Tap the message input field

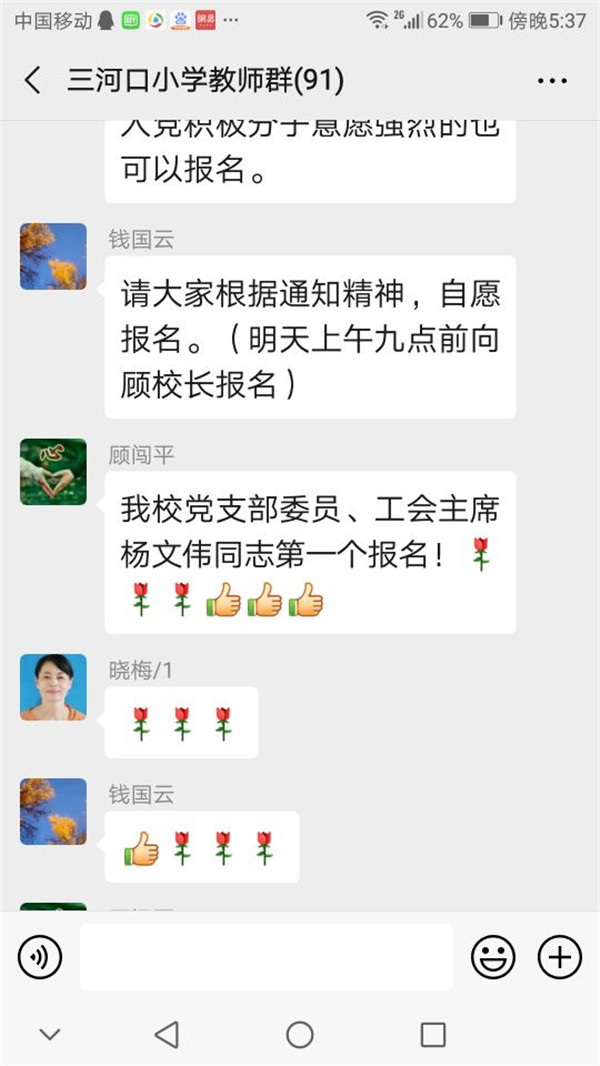[266, 957]
